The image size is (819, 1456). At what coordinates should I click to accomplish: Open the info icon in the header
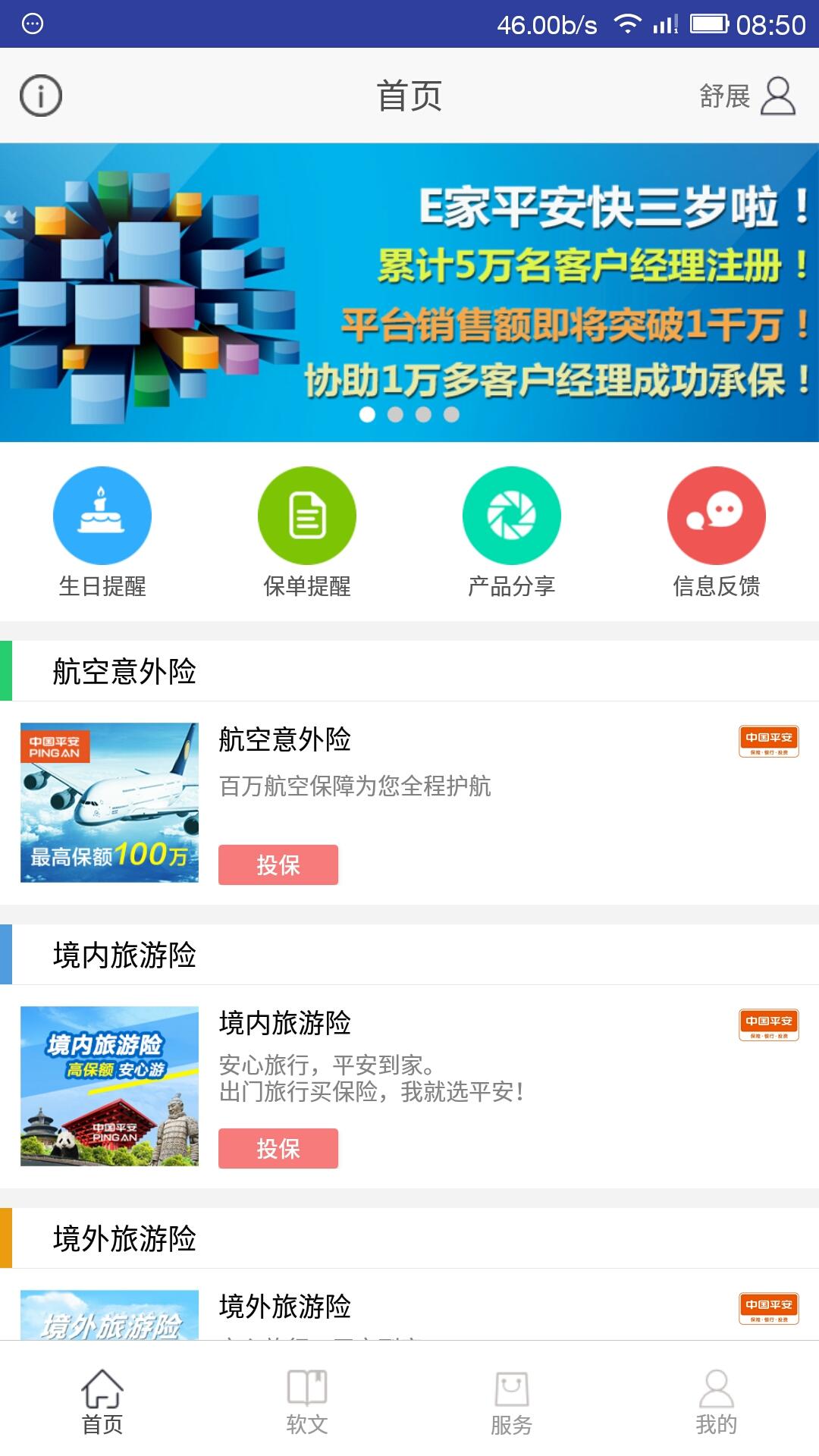[41, 96]
